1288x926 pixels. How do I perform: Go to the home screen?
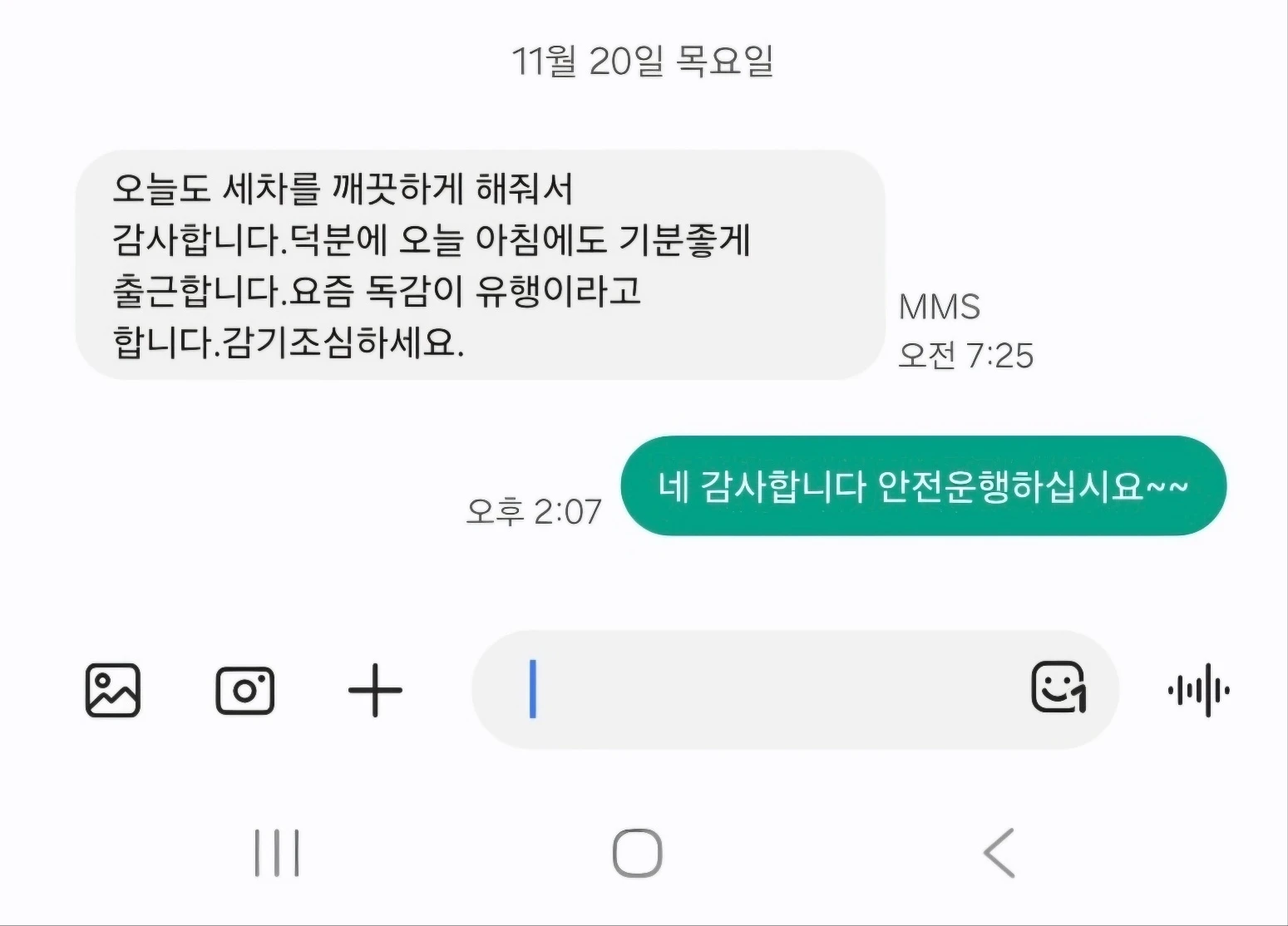tap(637, 852)
